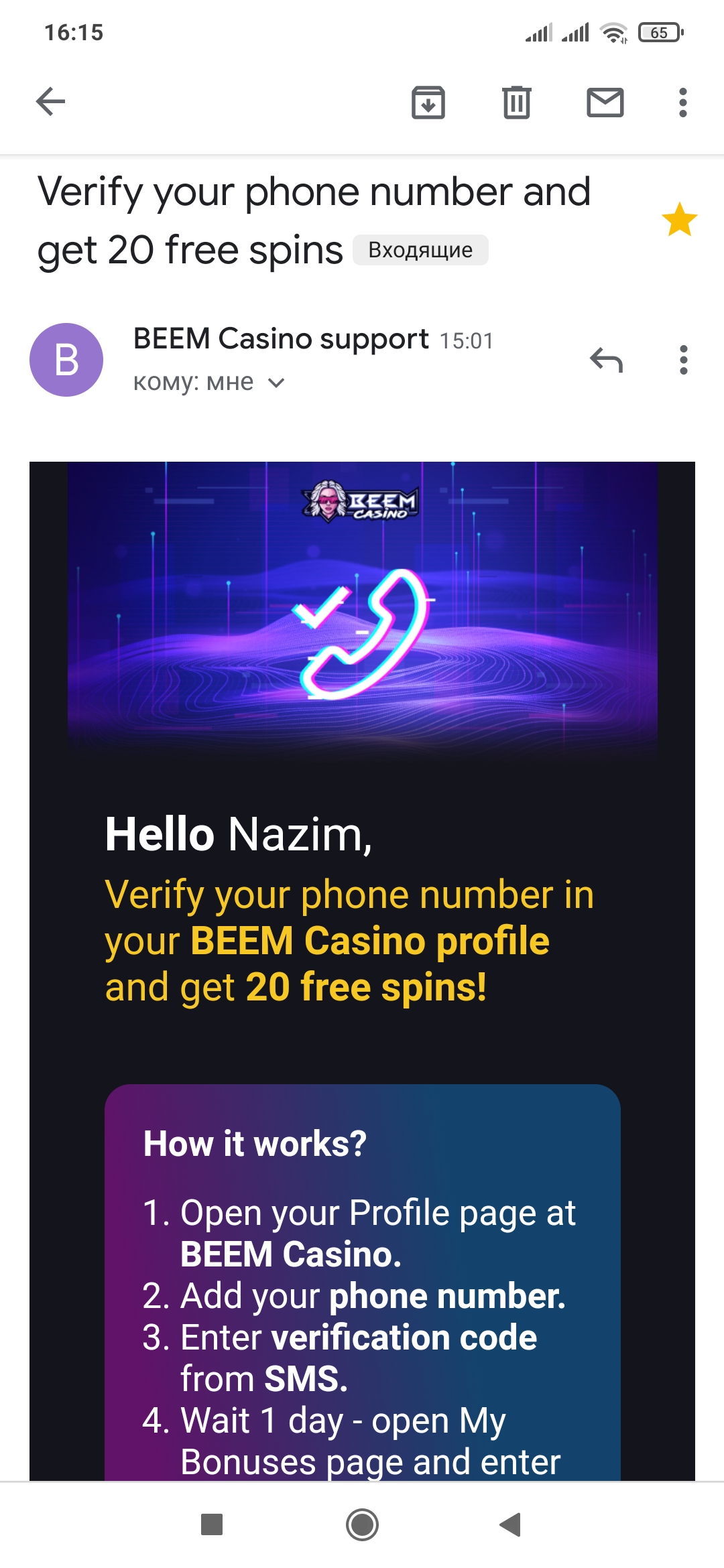Open recent apps from navigation bar
724x1568 pixels.
(212, 1524)
